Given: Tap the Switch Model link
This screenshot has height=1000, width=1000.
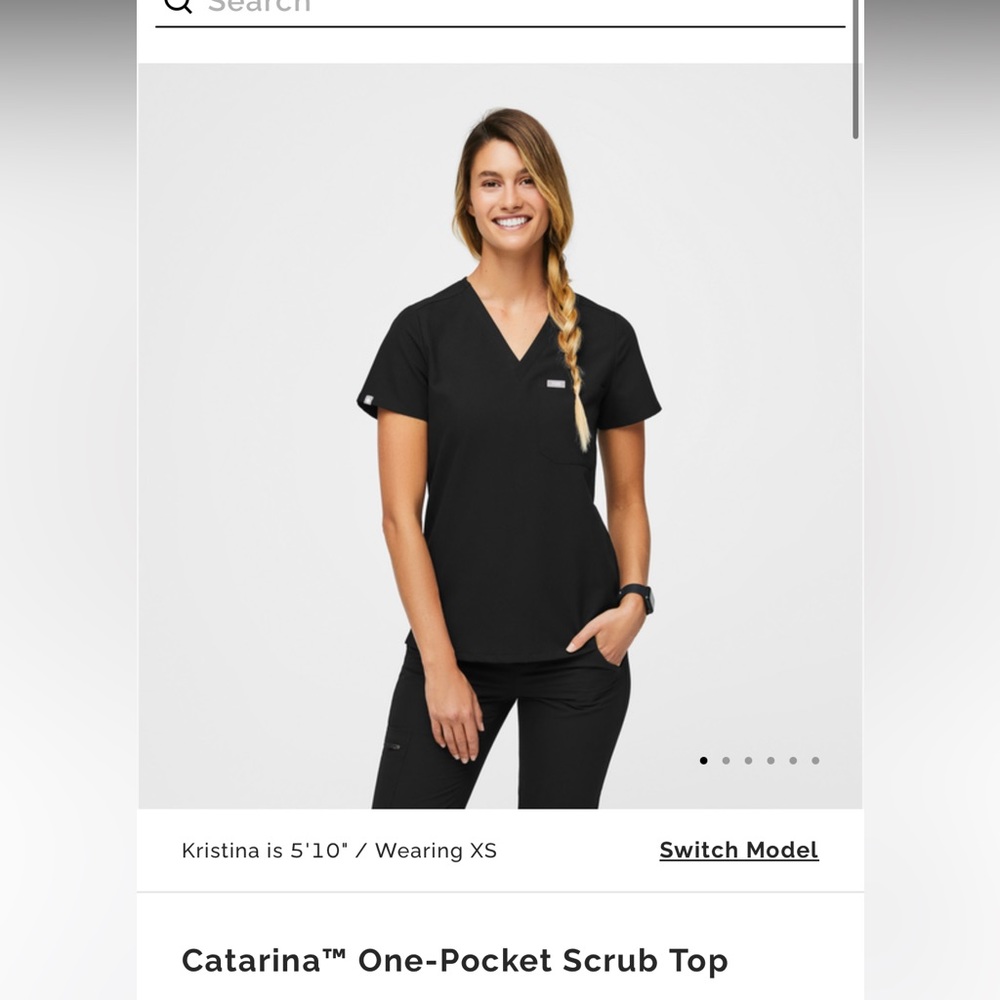Looking at the screenshot, I should 739,850.
